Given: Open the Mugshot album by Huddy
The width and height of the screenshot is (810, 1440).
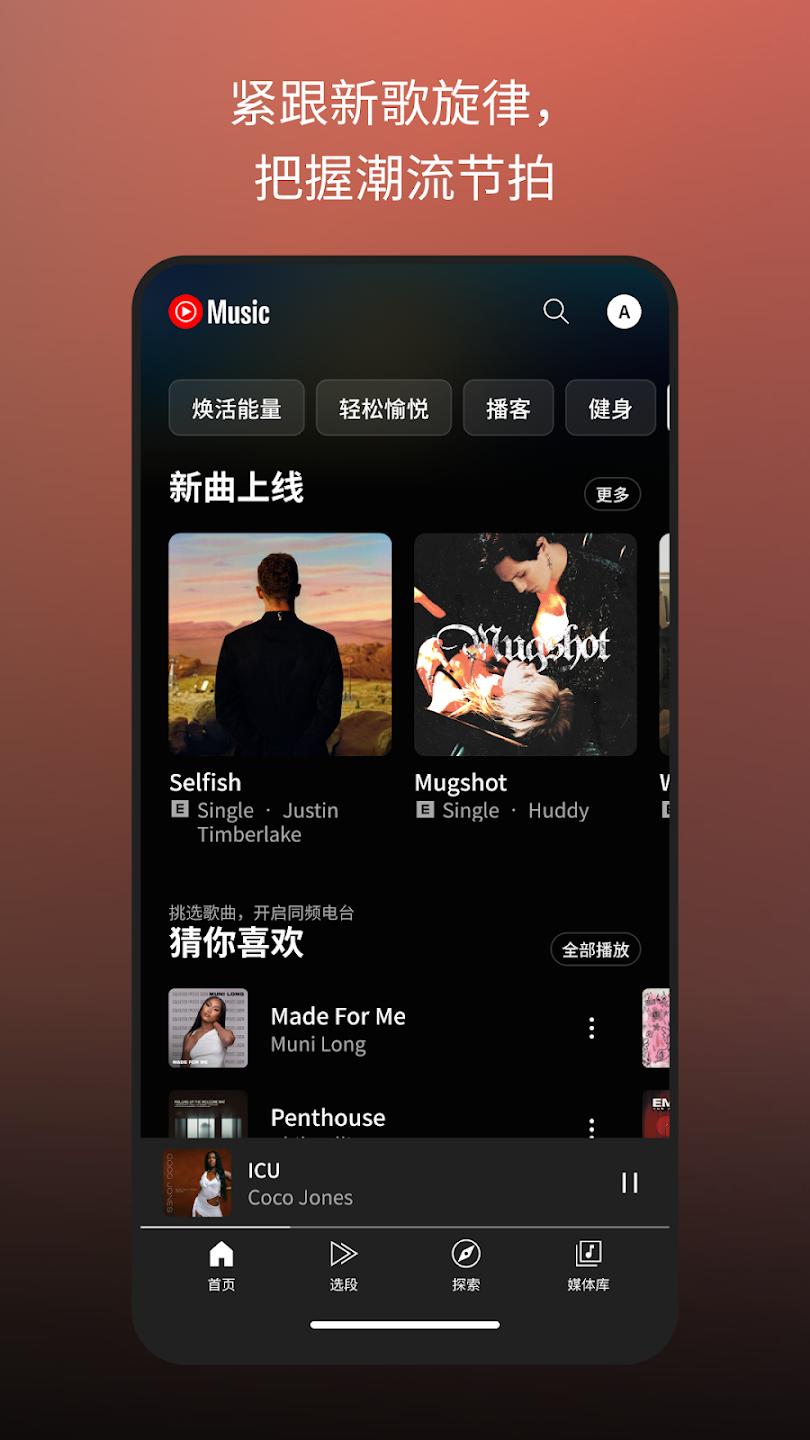Looking at the screenshot, I should point(524,643).
